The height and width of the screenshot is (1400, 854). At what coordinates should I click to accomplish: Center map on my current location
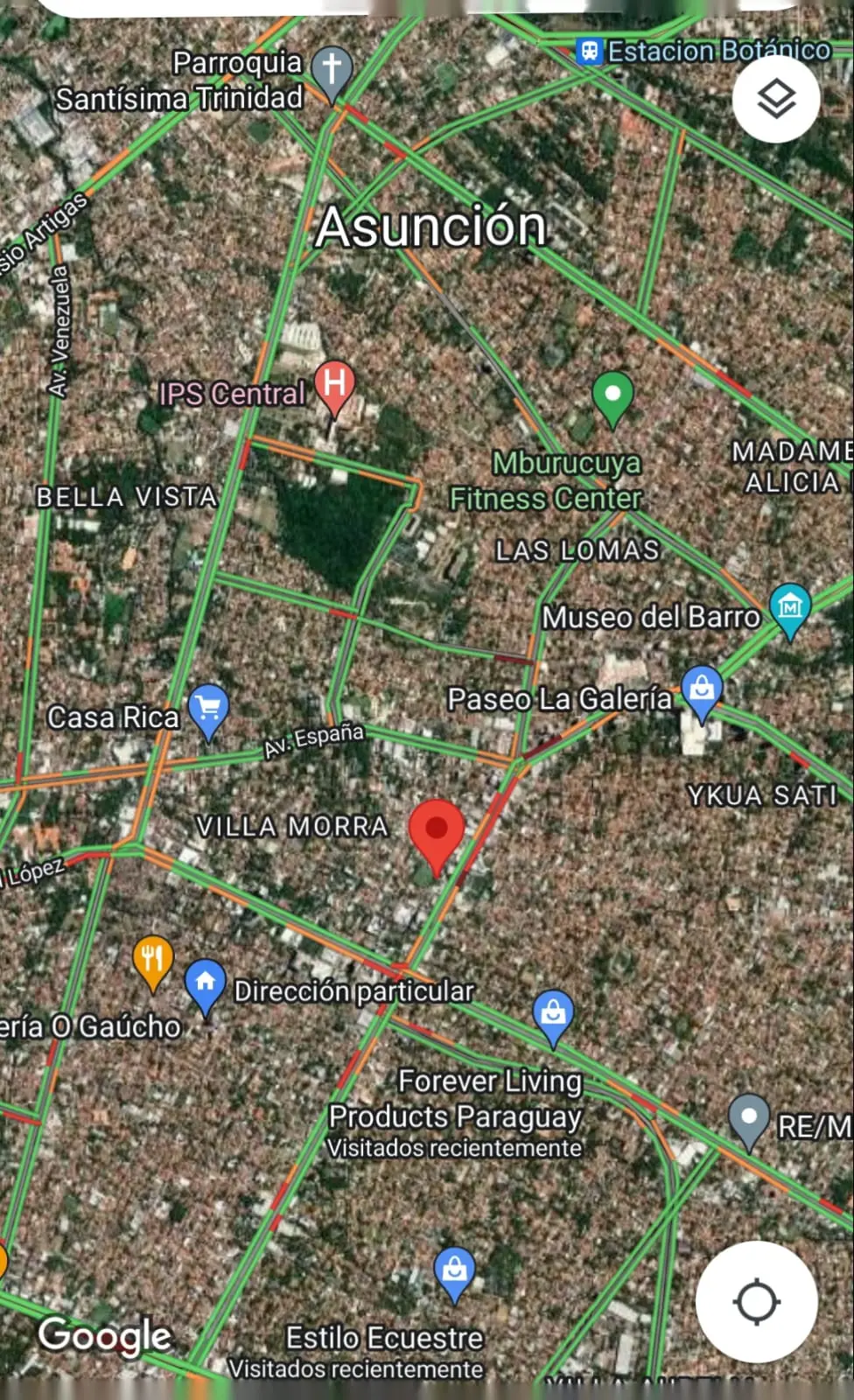(x=757, y=1301)
